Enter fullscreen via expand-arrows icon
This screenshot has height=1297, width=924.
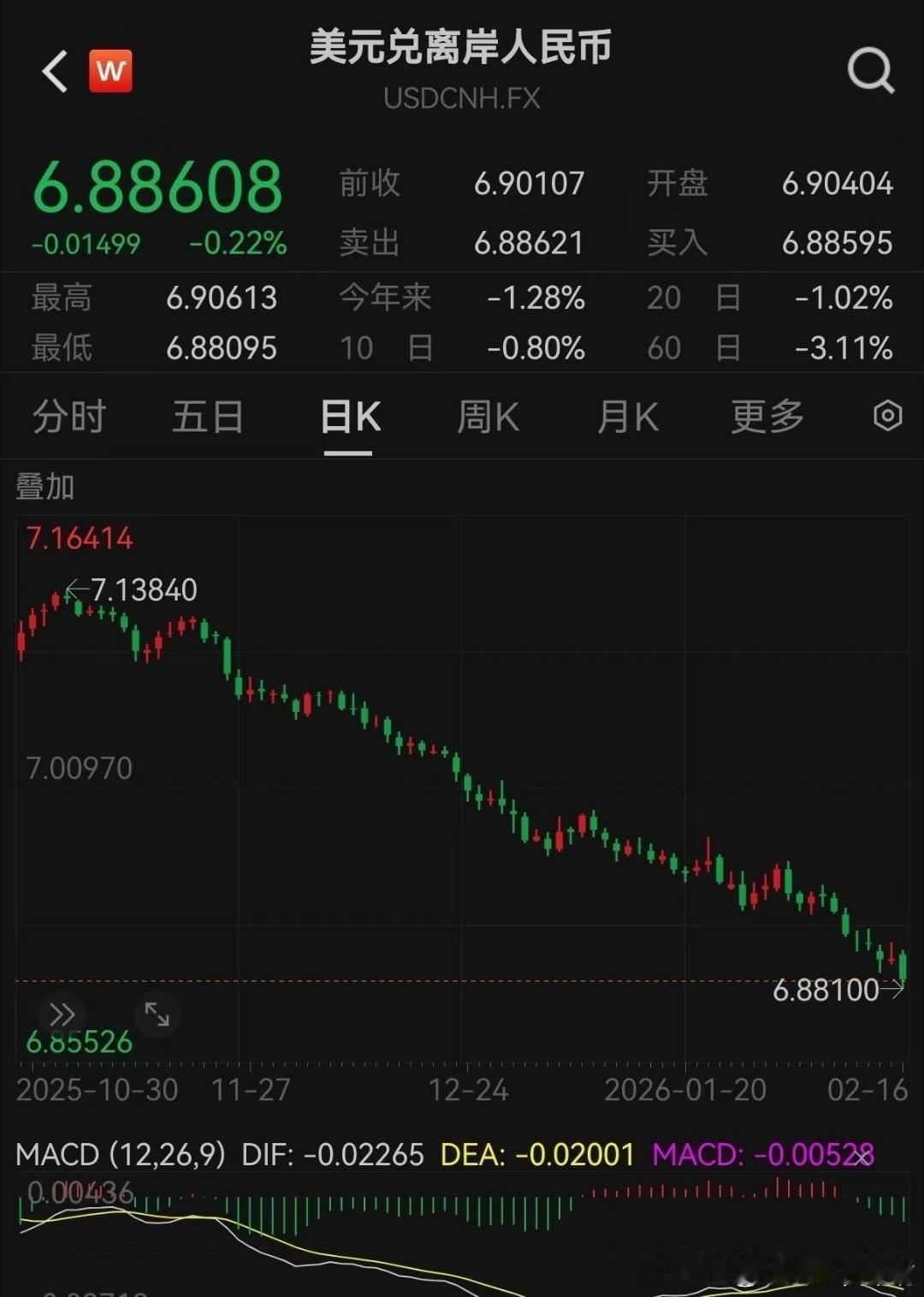click(x=156, y=1015)
